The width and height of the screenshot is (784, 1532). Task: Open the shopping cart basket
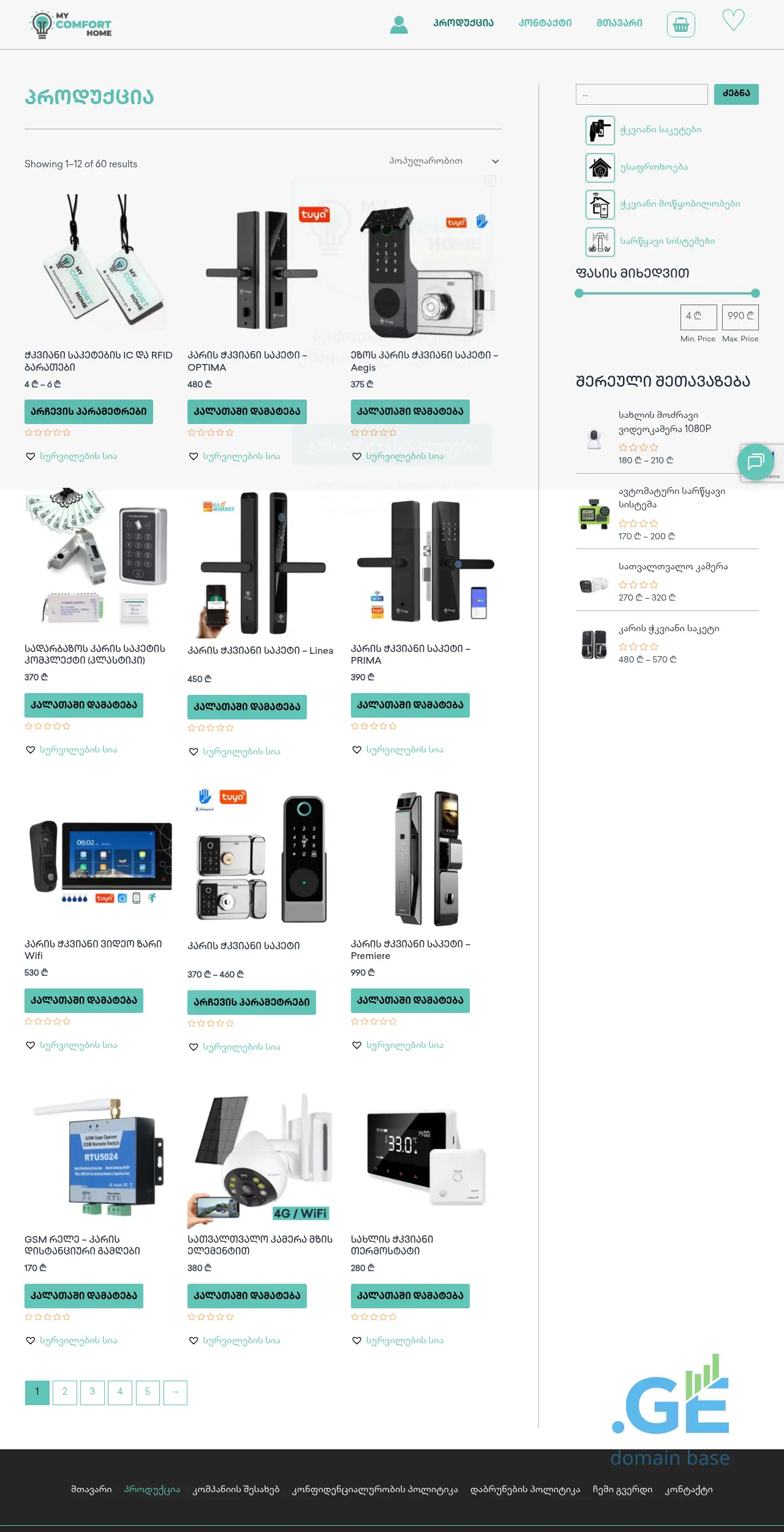[x=680, y=25]
